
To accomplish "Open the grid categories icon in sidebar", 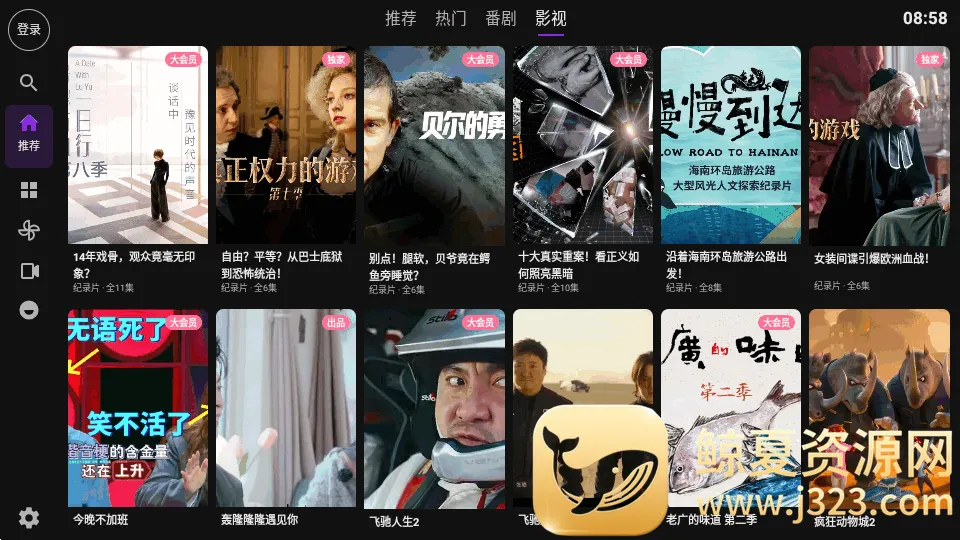I will pos(29,190).
